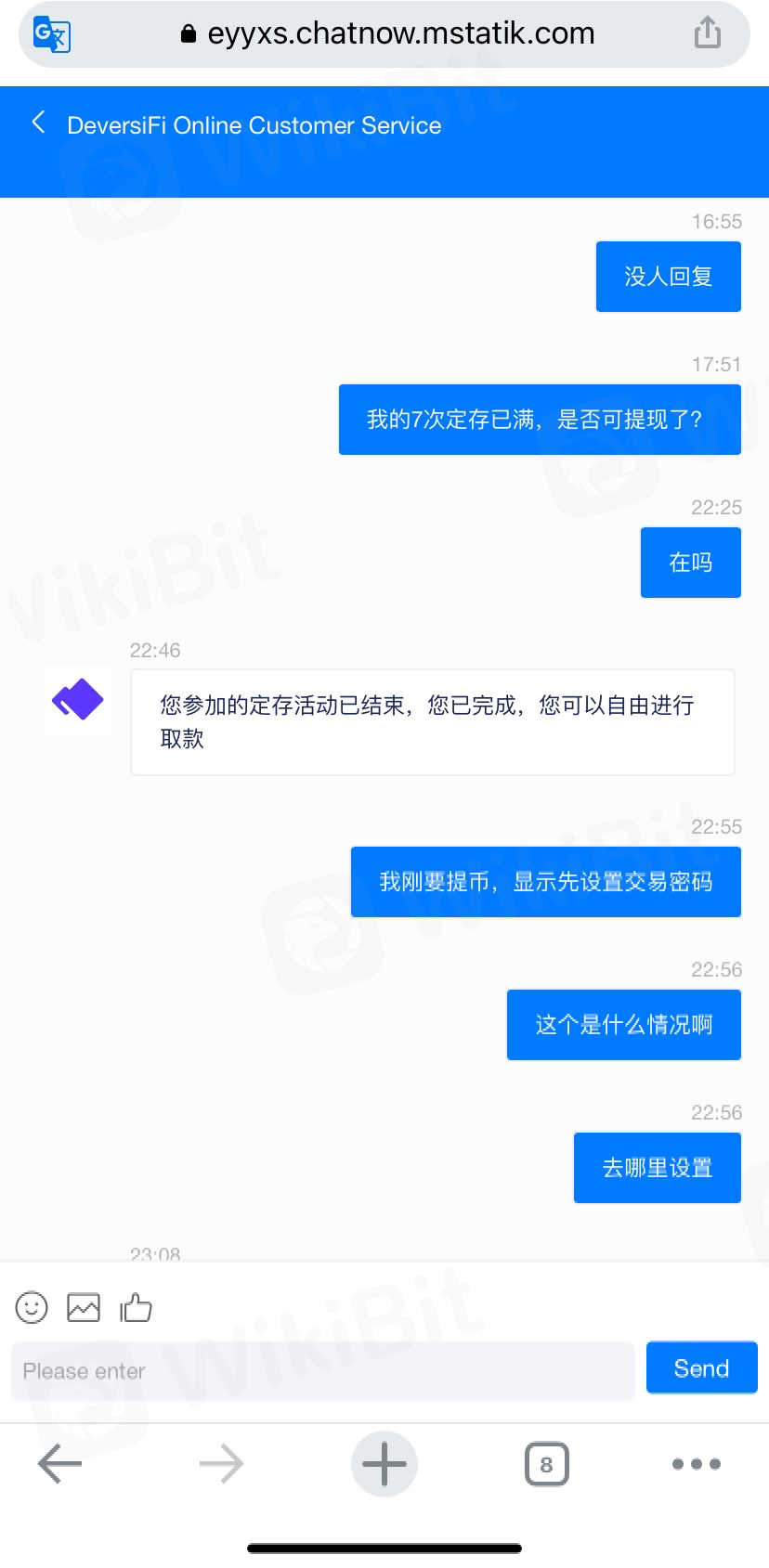Tap the thumbs-up rating icon
Image resolution: width=769 pixels, height=1568 pixels.
(x=136, y=1307)
